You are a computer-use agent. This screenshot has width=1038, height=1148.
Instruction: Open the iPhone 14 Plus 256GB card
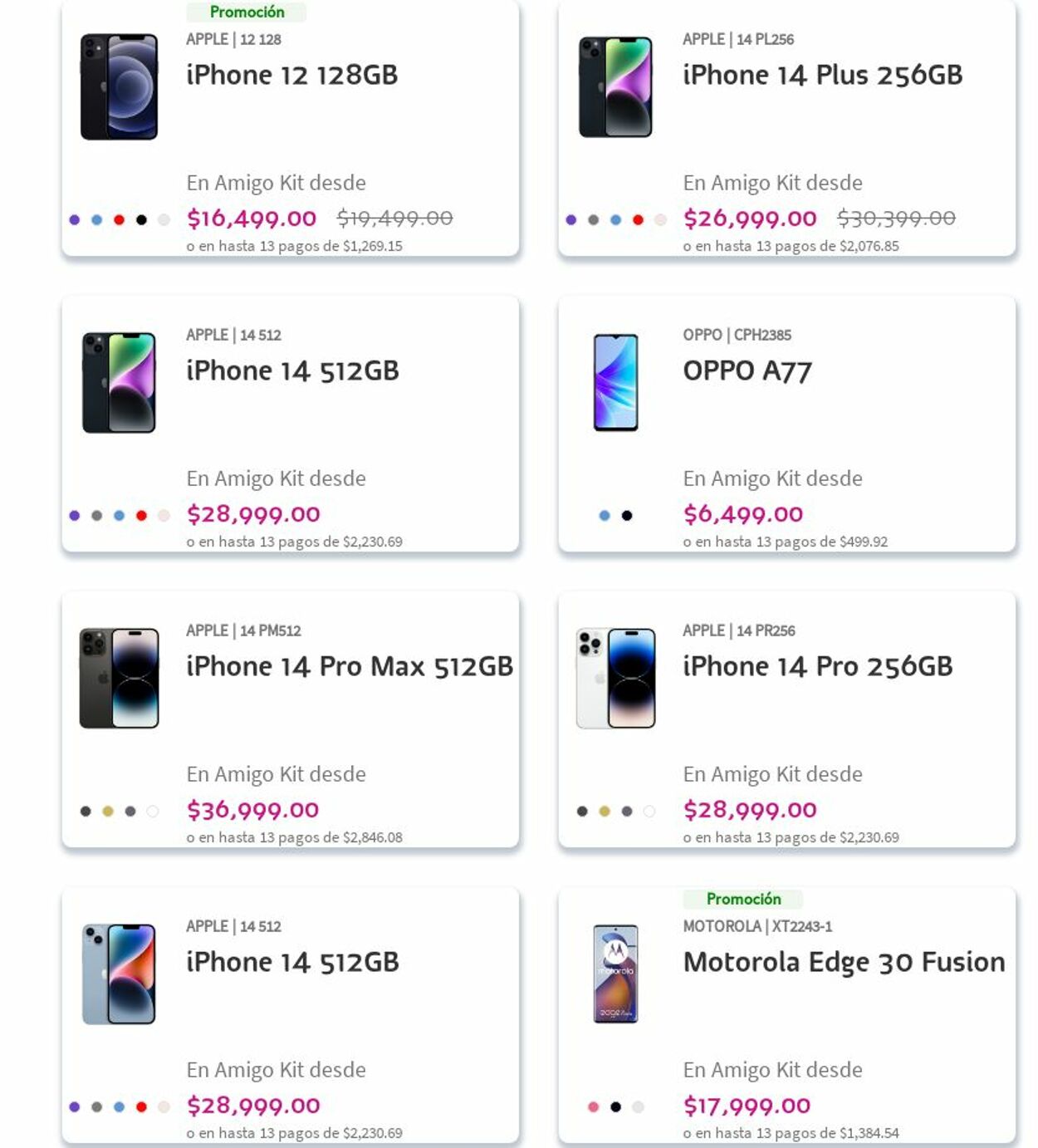coord(822,76)
